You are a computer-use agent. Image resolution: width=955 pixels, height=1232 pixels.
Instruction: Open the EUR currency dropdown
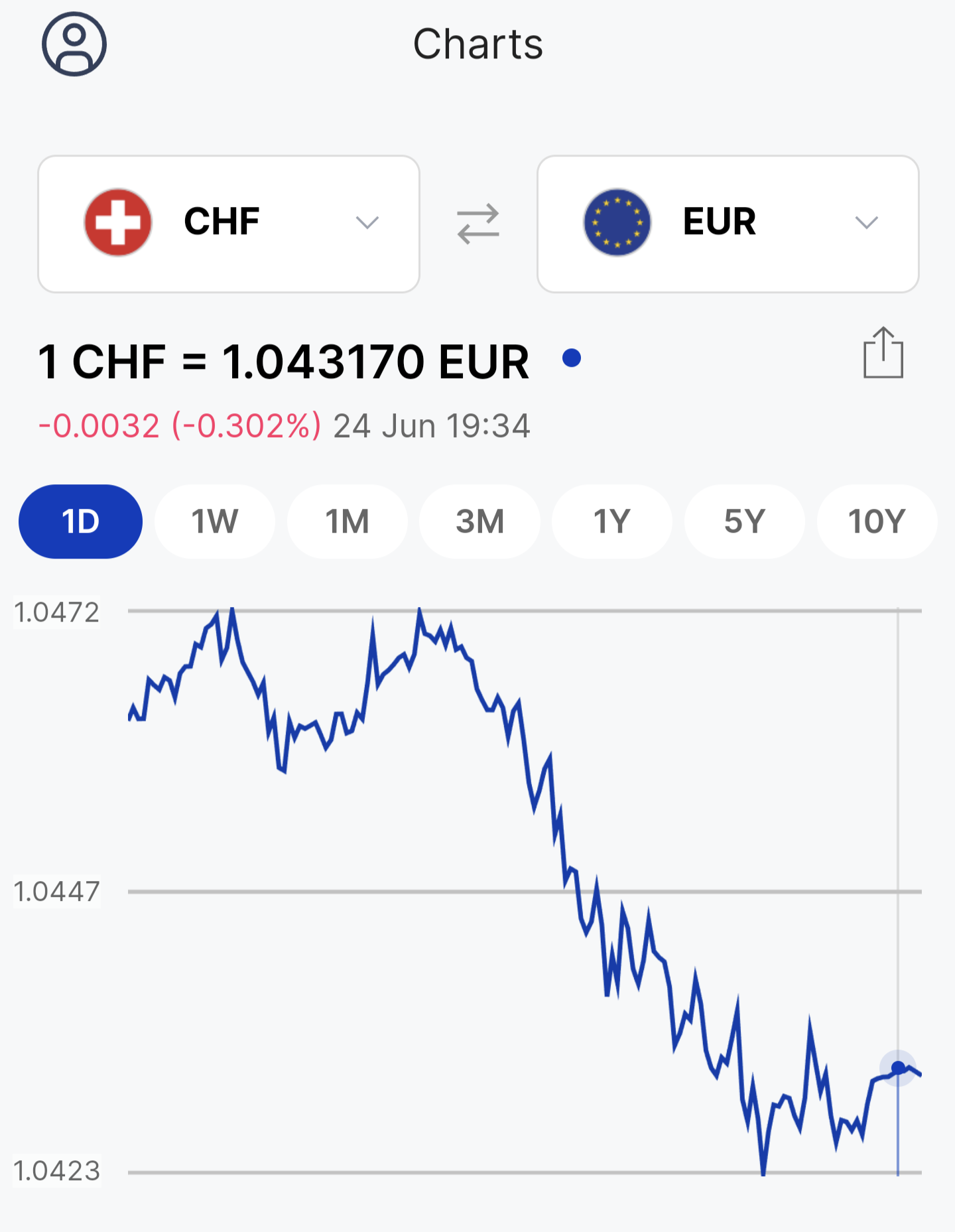coord(728,224)
